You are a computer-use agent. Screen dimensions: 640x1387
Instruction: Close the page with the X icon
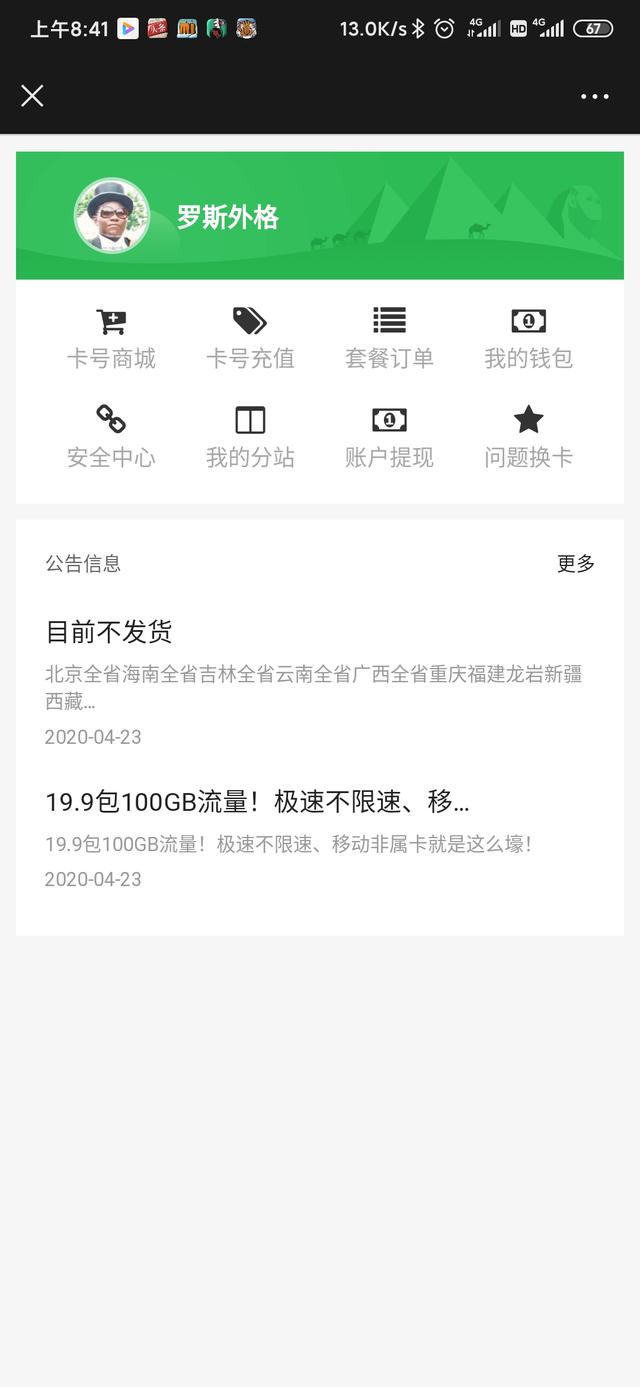pos(32,96)
